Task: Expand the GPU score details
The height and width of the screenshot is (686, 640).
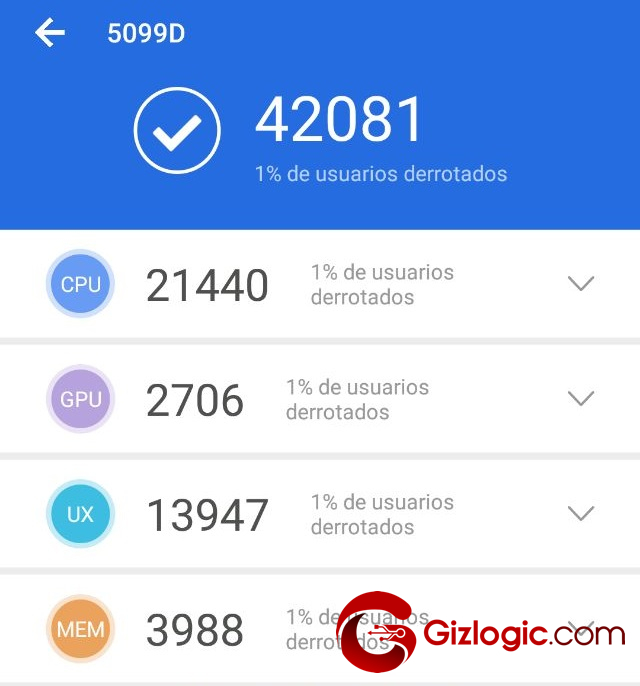Action: pyautogui.click(x=581, y=399)
